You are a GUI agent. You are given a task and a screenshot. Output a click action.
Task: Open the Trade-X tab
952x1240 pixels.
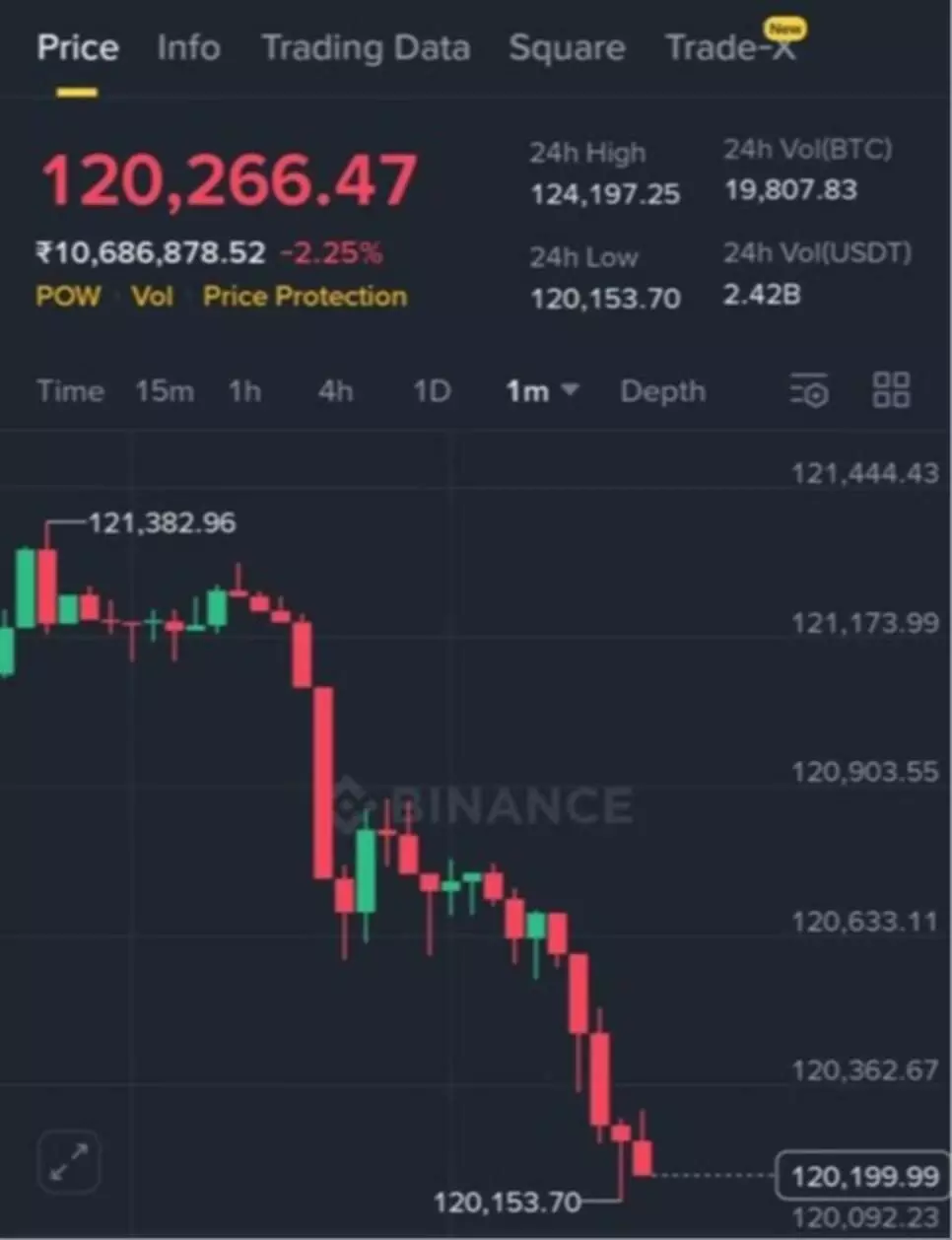point(730,47)
